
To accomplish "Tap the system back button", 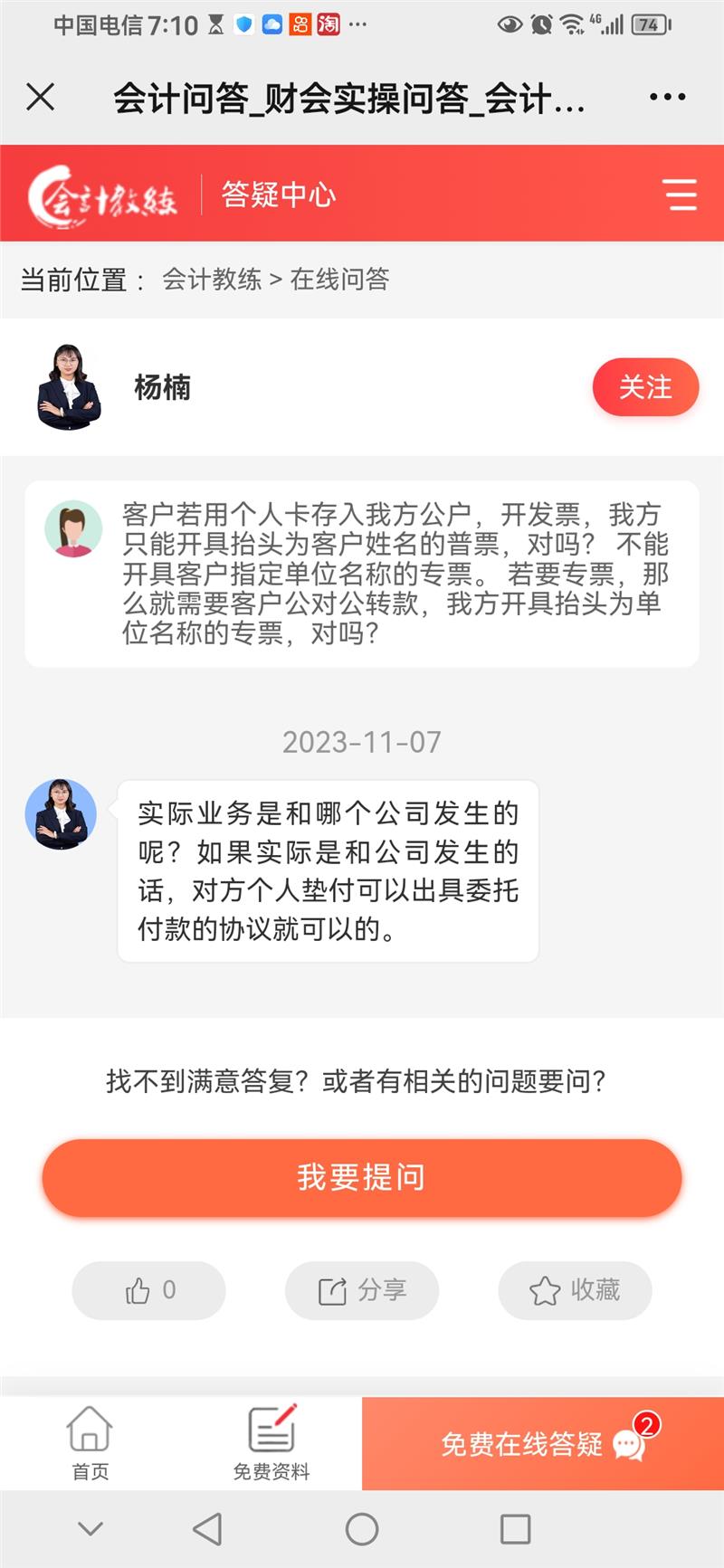I will [207, 1529].
